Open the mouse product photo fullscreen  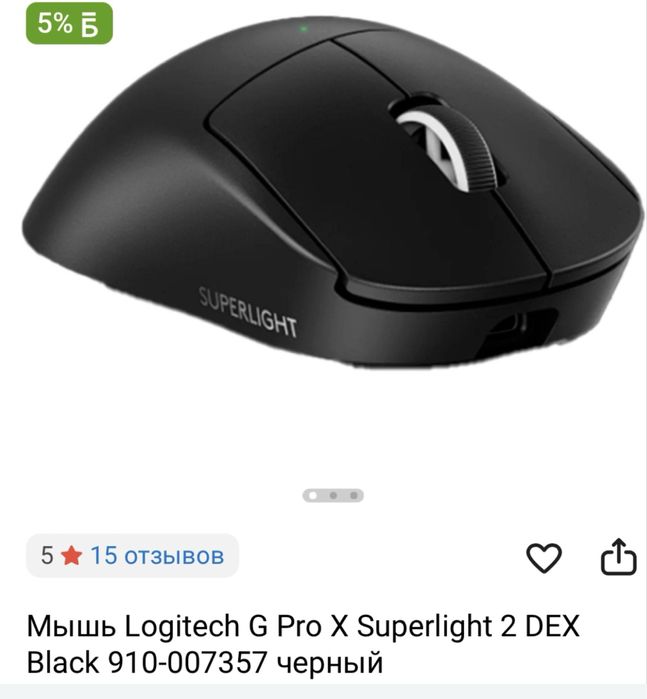pyautogui.click(x=330, y=210)
